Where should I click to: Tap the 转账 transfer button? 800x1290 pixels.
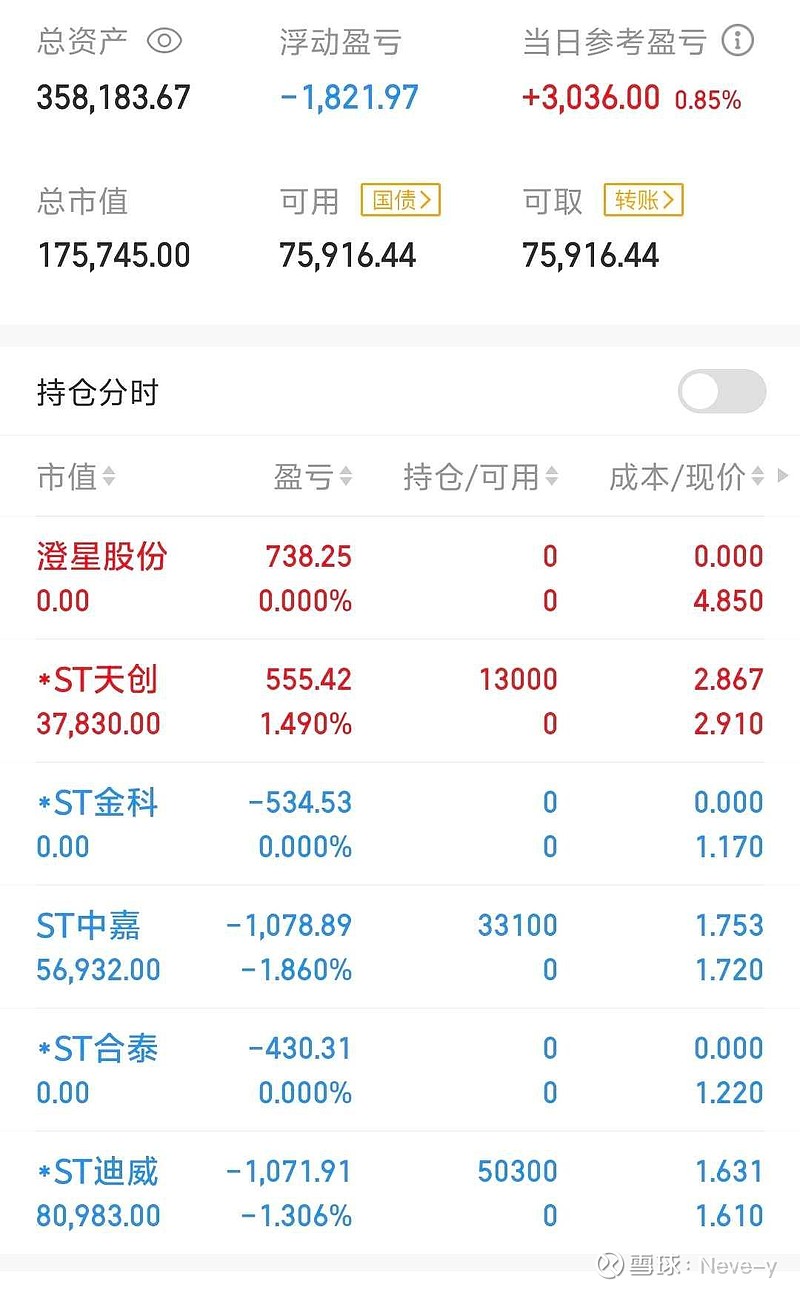point(643,200)
